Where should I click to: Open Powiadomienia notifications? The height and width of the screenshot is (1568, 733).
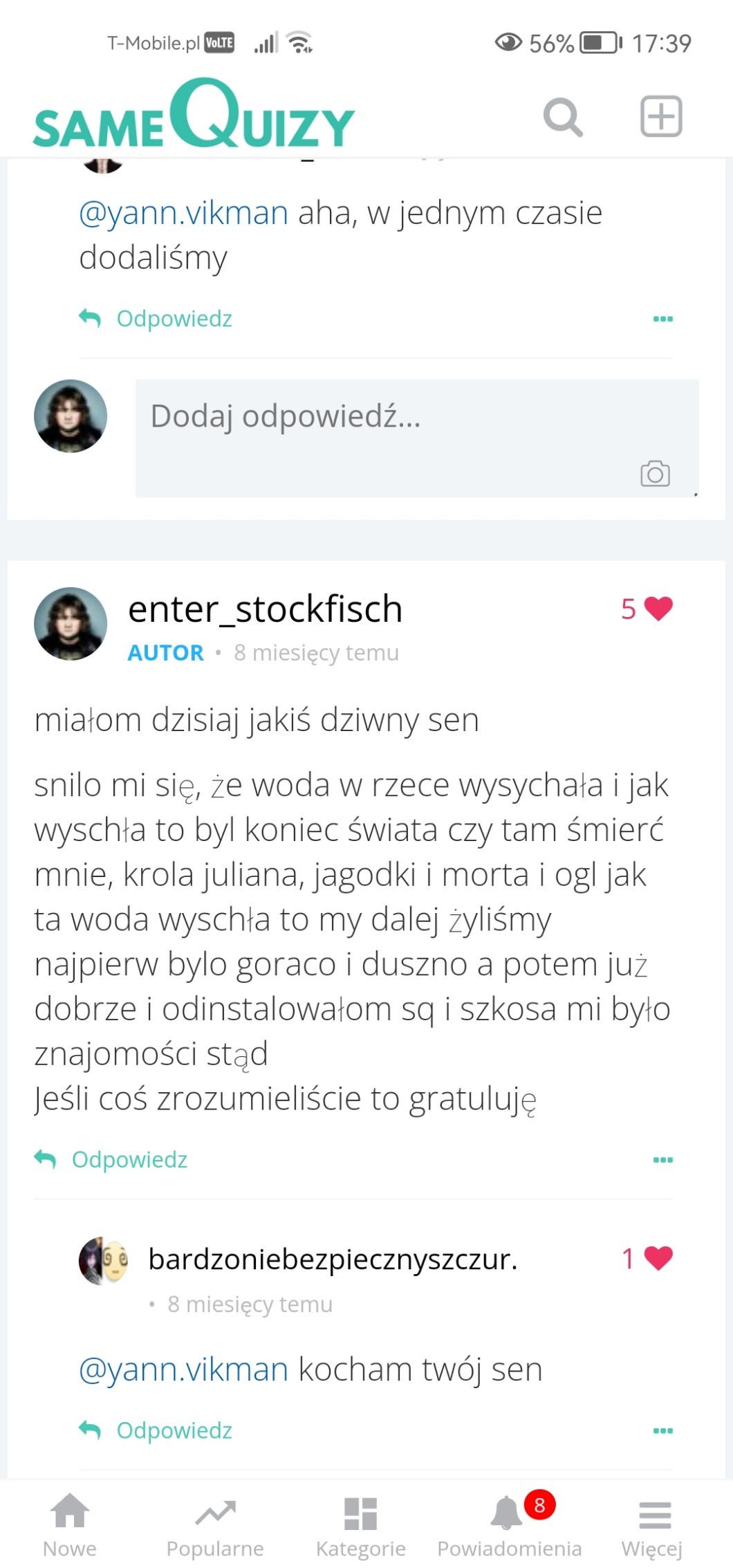pyautogui.click(x=509, y=1524)
